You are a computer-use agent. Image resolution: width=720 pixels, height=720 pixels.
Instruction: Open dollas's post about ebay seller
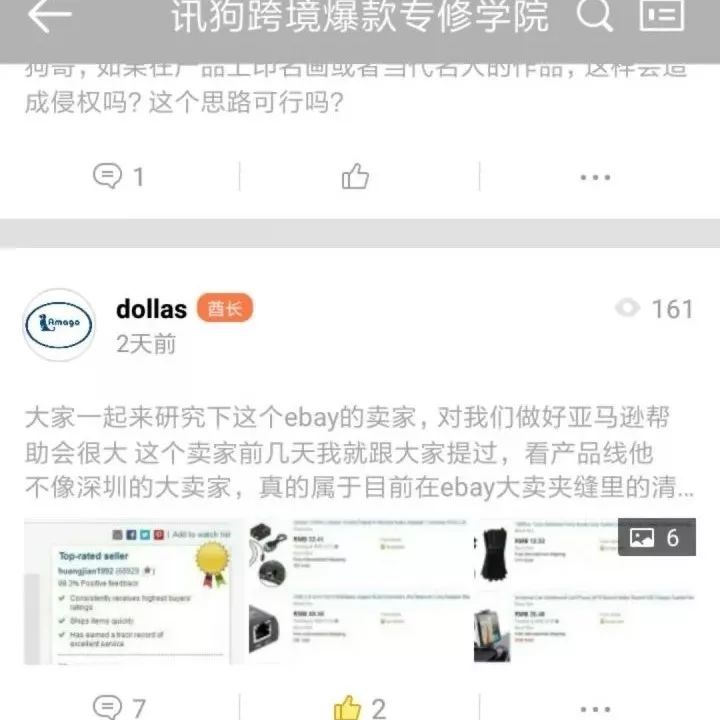click(359, 454)
